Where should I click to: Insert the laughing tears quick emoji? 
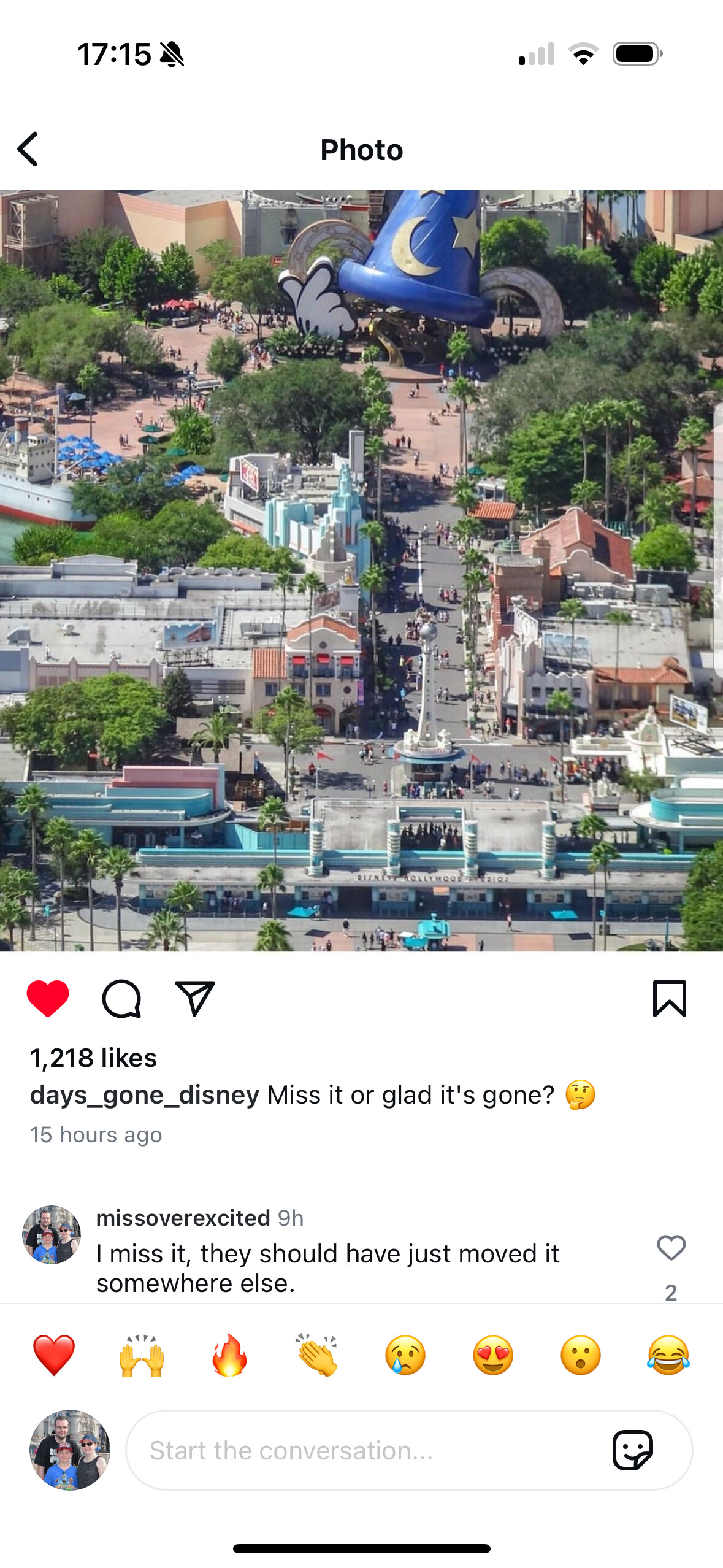click(668, 1355)
